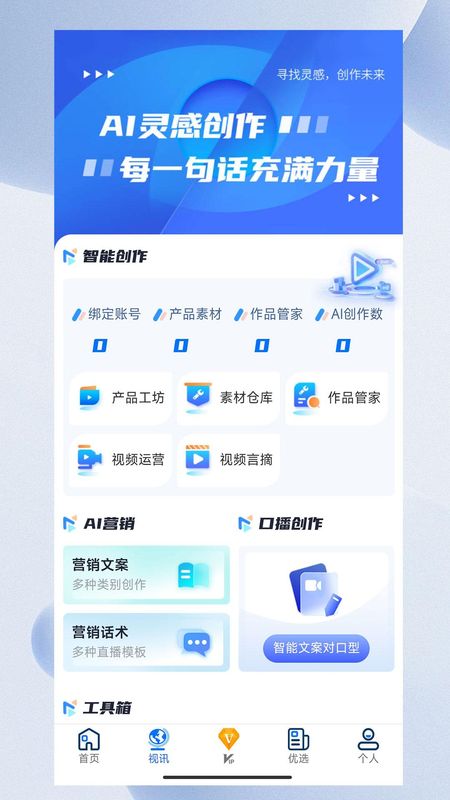This screenshot has height=800, width=450.
Task: Open the 个人 profile tab
Action: pos(368,746)
